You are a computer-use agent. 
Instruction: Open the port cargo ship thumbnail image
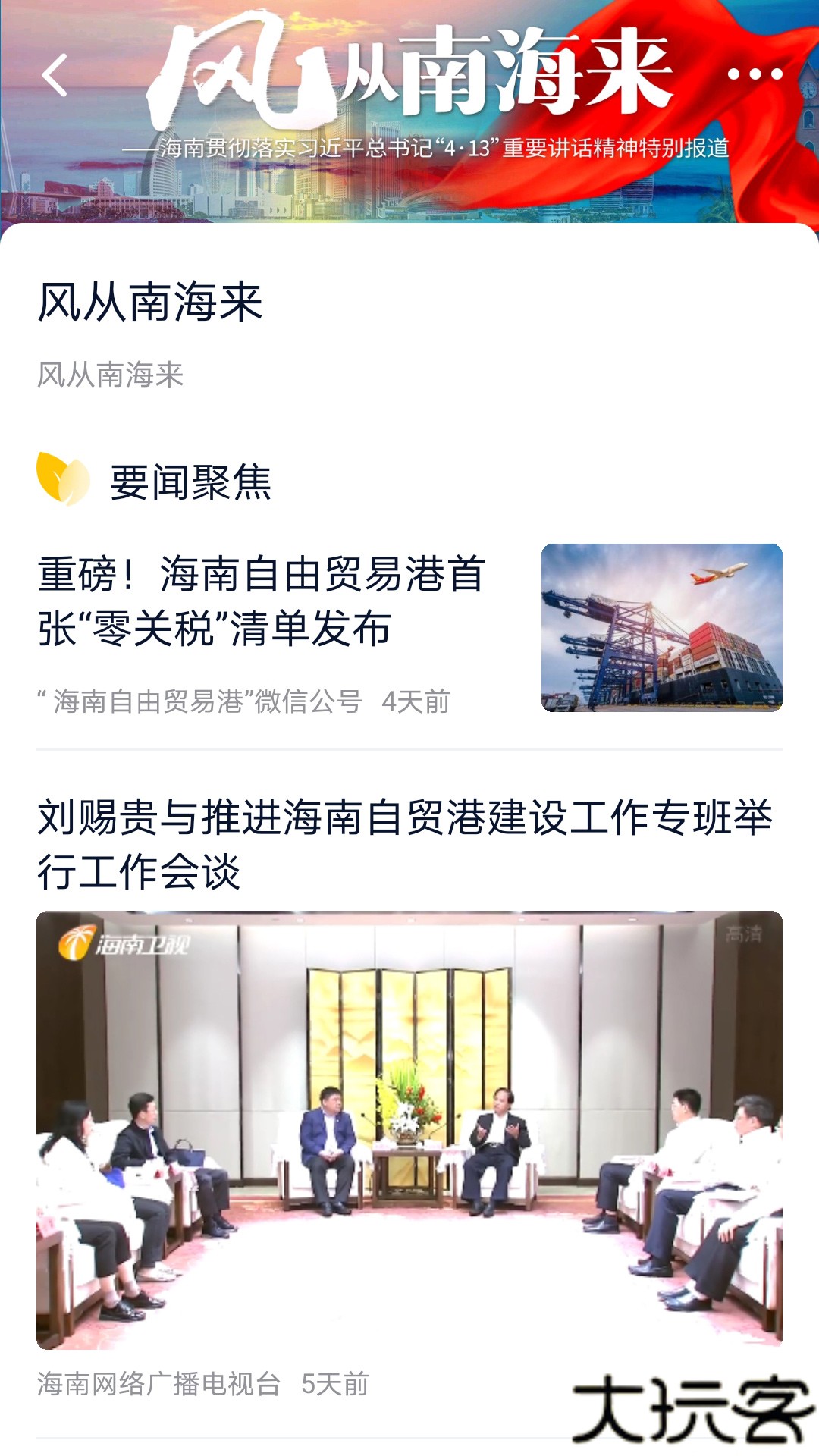pos(662,627)
